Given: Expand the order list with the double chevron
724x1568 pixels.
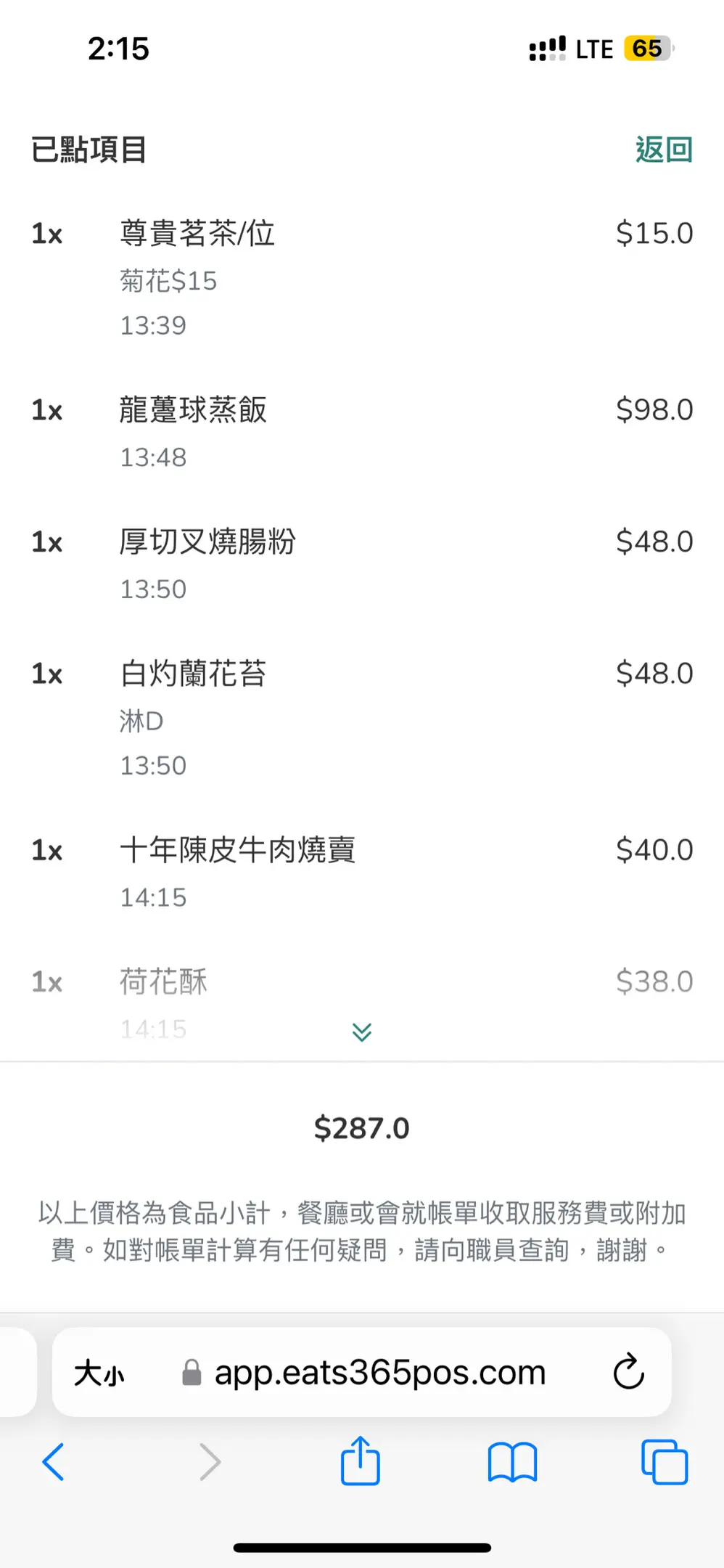Looking at the screenshot, I should tap(361, 1032).
